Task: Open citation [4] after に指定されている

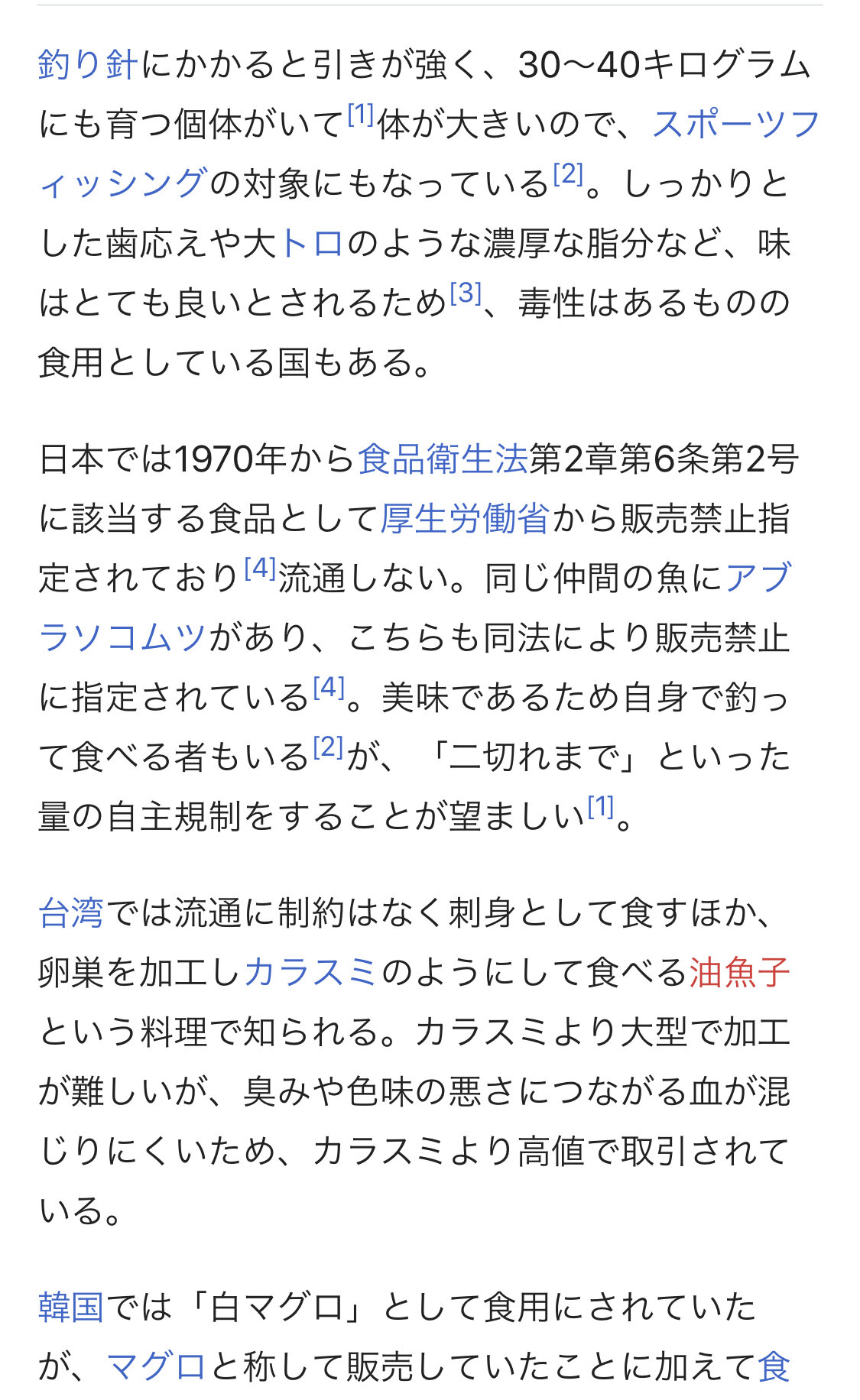Action: pyautogui.click(x=329, y=687)
